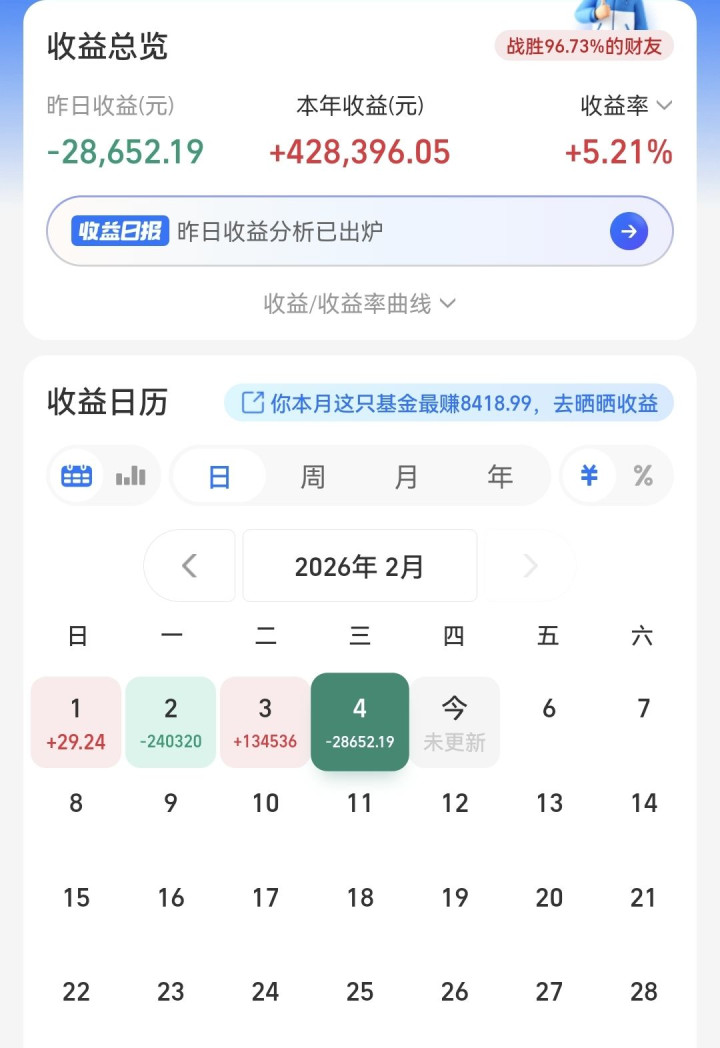Screen dimensions: 720x1048
Task: Tap the 今 未更新 day cell
Action: tap(454, 722)
